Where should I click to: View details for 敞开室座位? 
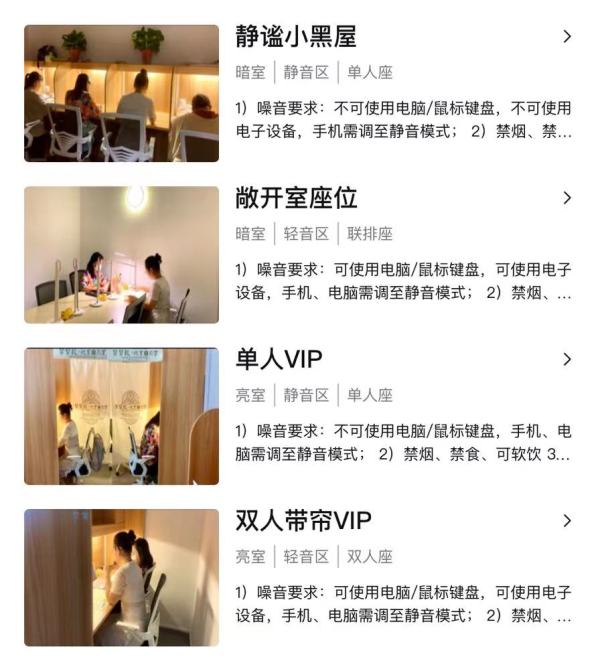[x=296, y=198]
